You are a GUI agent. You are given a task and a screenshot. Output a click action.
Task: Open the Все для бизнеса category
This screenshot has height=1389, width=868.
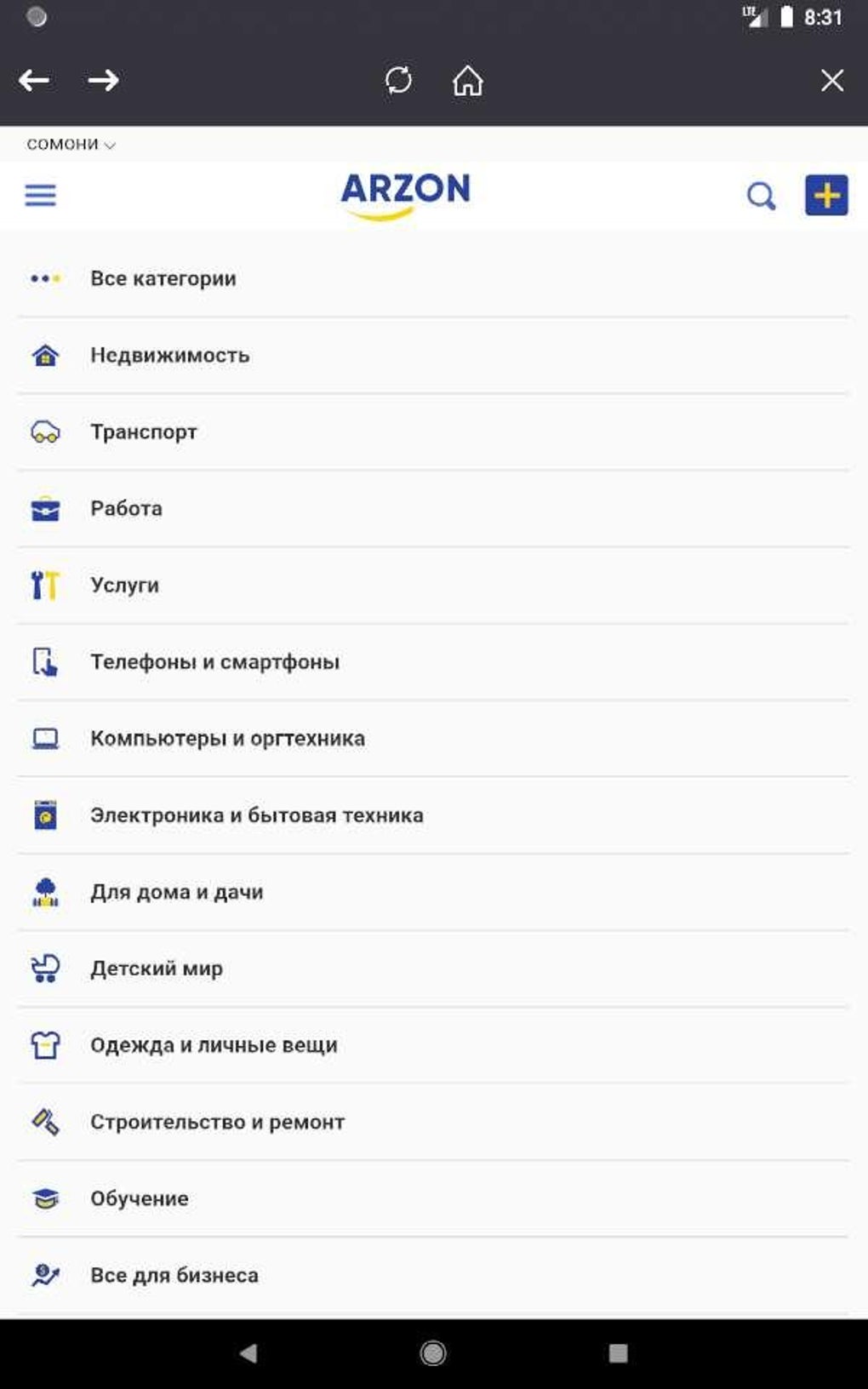coord(175,1275)
